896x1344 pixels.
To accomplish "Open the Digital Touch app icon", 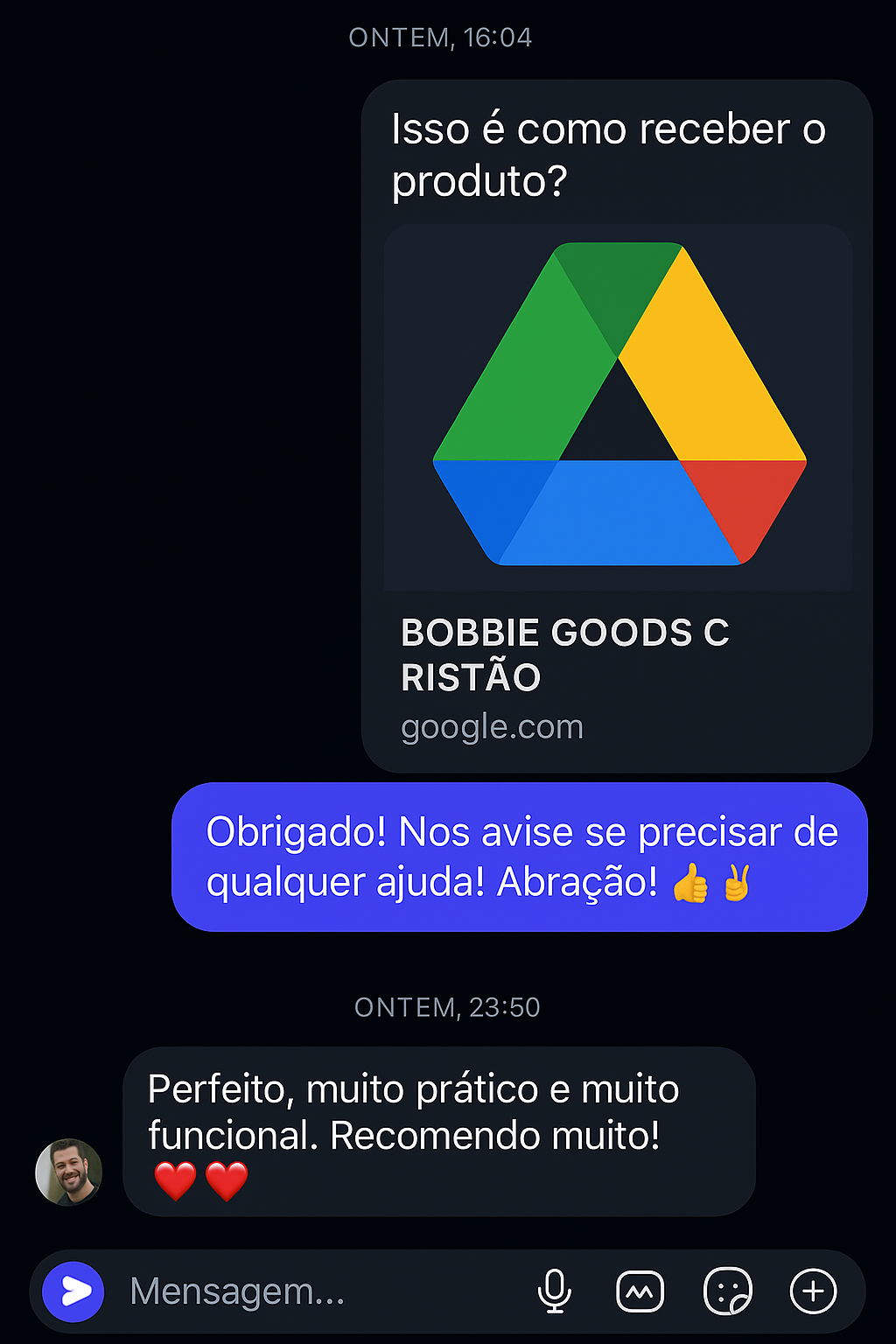I will (x=640, y=1291).
